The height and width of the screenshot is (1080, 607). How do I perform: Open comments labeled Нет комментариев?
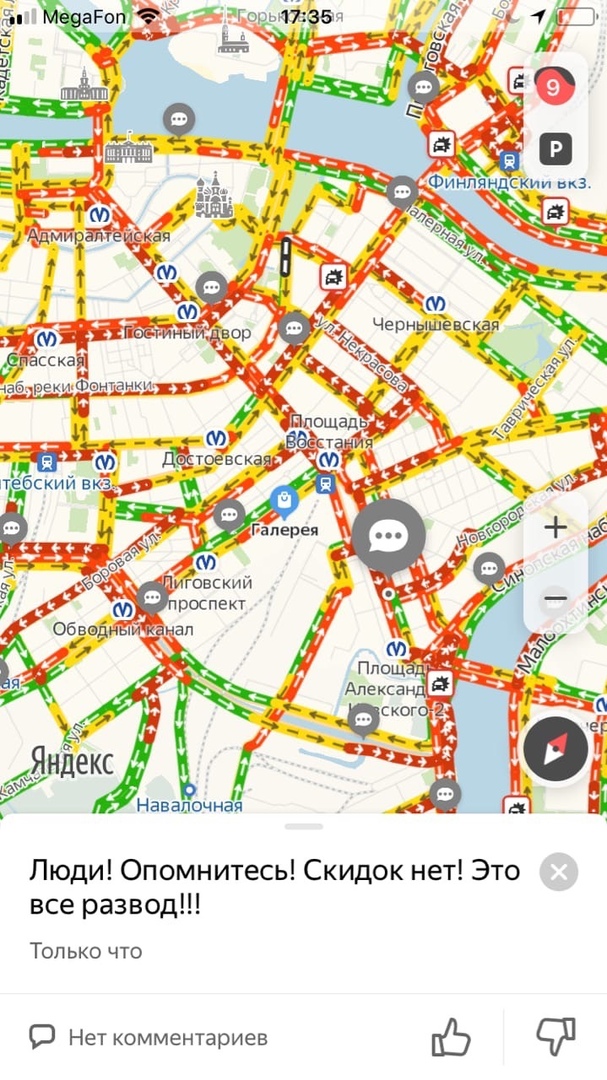click(x=149, y=1038)
